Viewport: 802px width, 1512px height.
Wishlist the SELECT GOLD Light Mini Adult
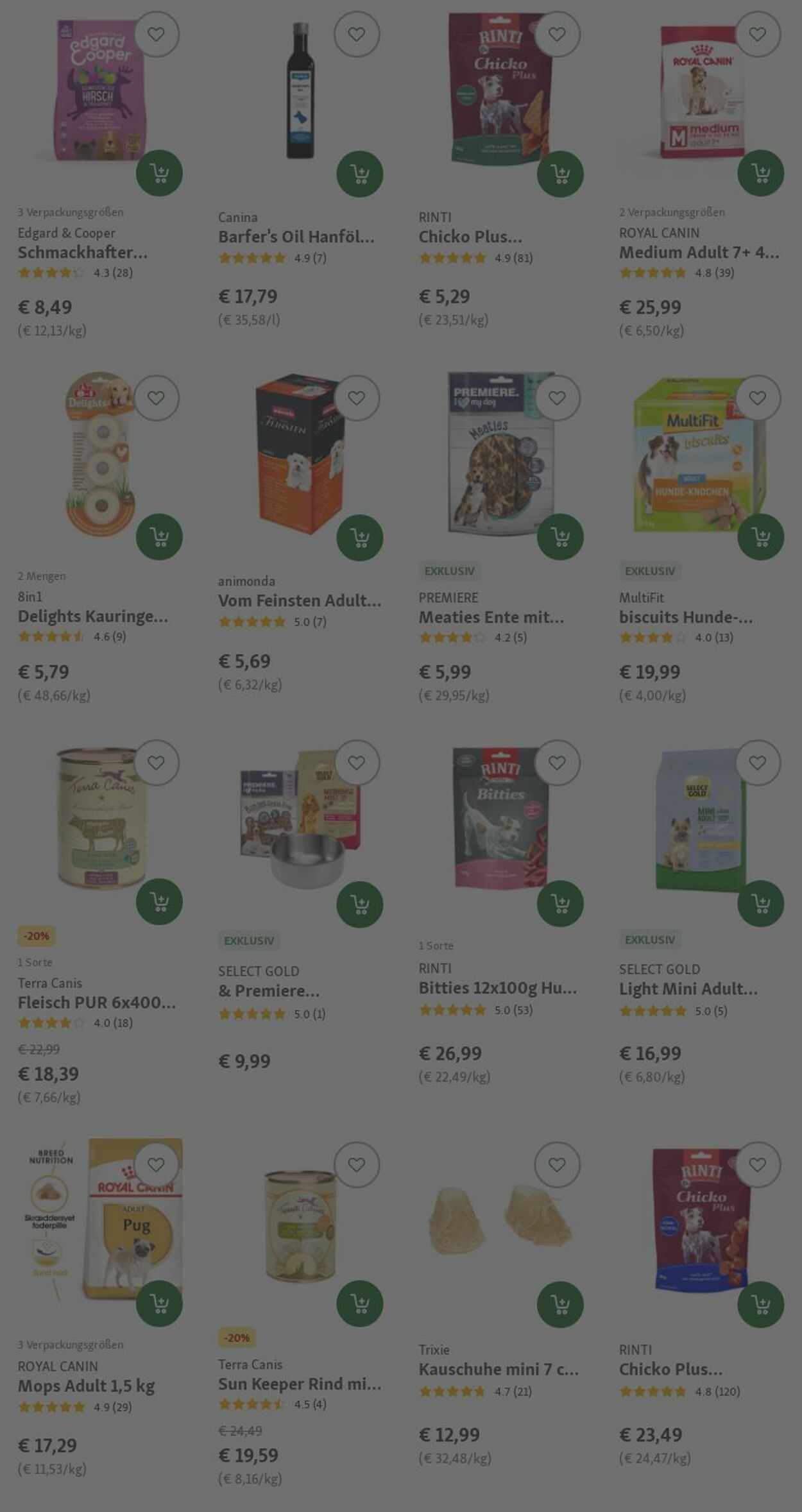tap(758, 763)
